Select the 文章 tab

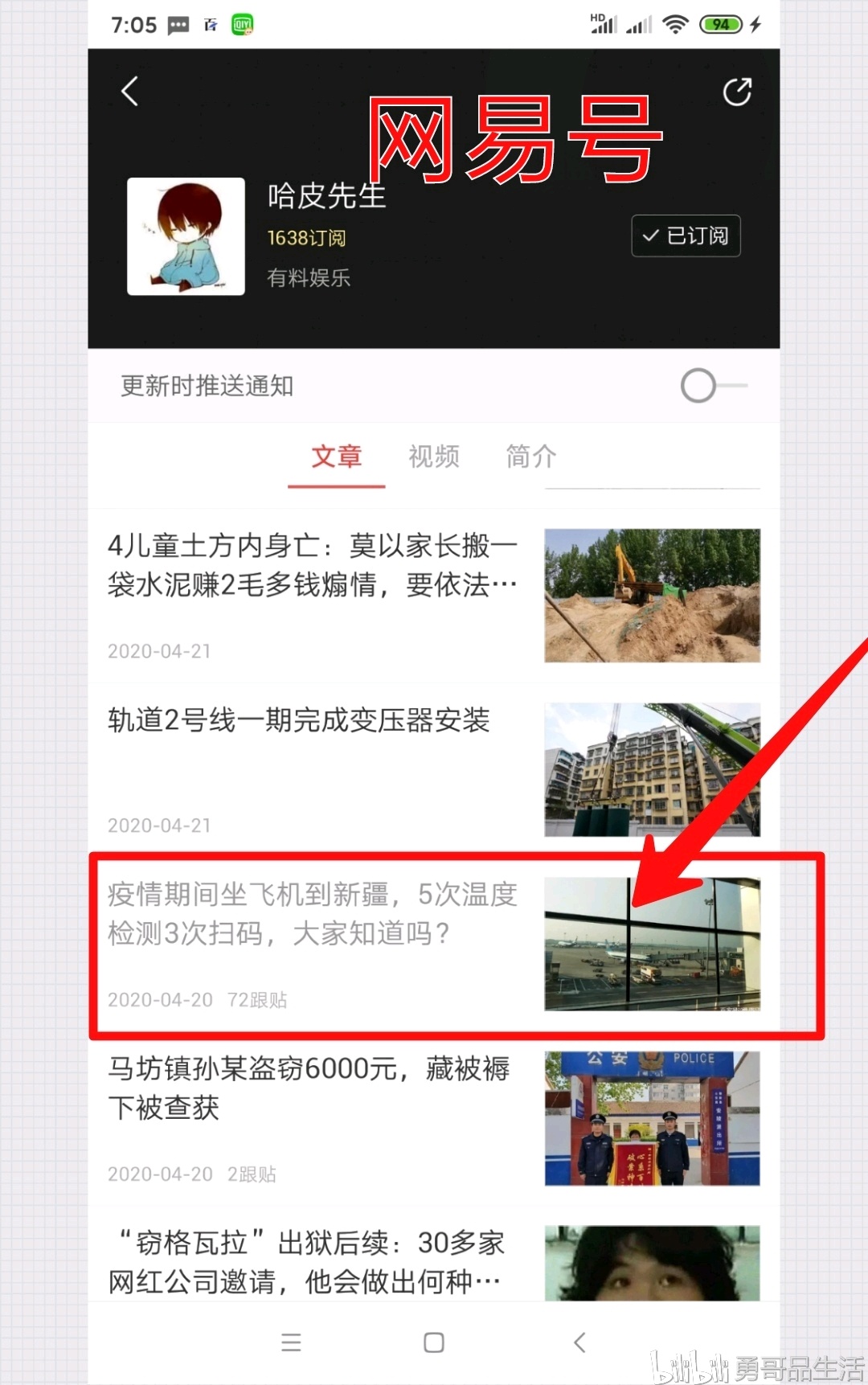coord(337,457)
